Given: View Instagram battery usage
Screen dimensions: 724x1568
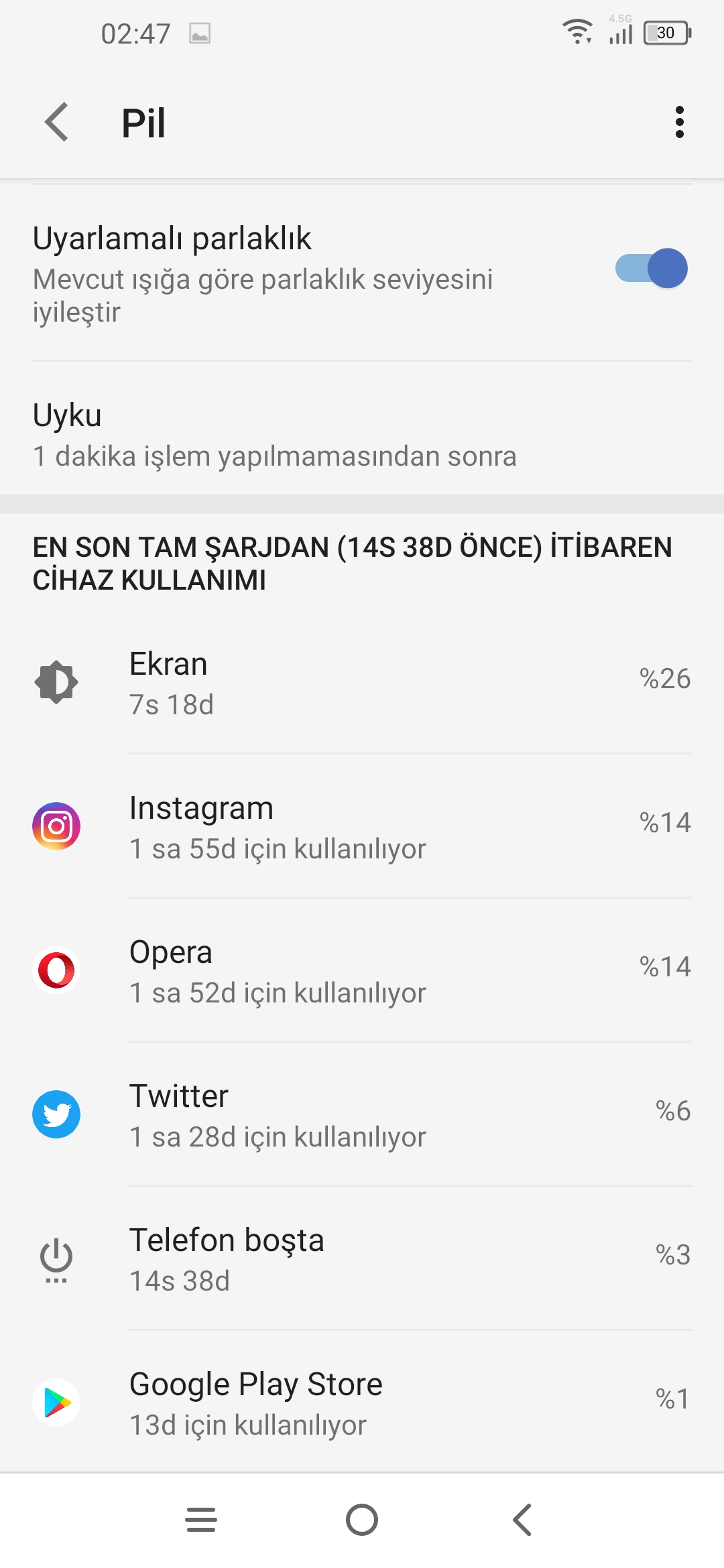Looking at the screenshot, I should point(362,826).
